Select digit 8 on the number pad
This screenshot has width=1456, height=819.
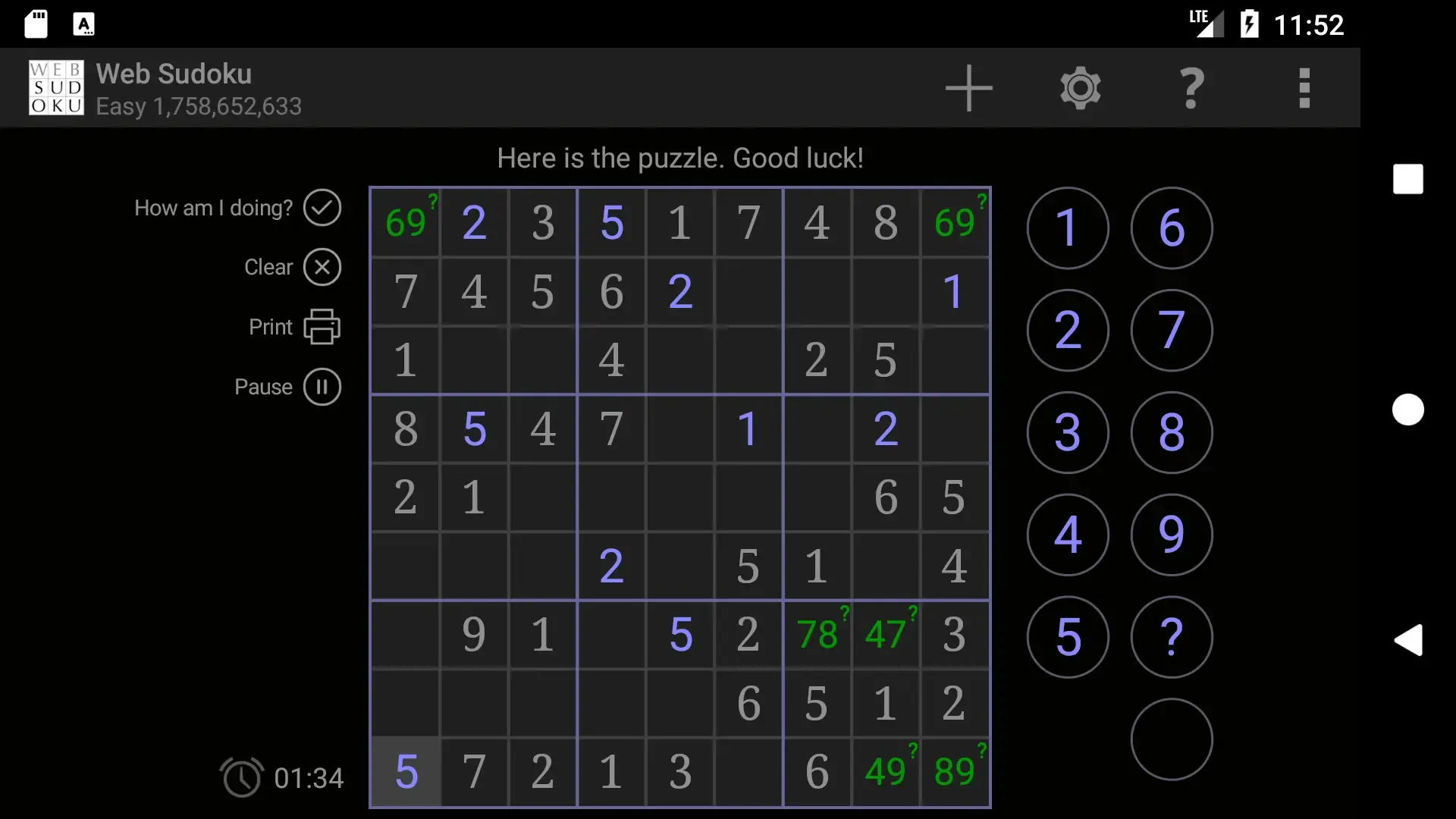(1172, 432)
